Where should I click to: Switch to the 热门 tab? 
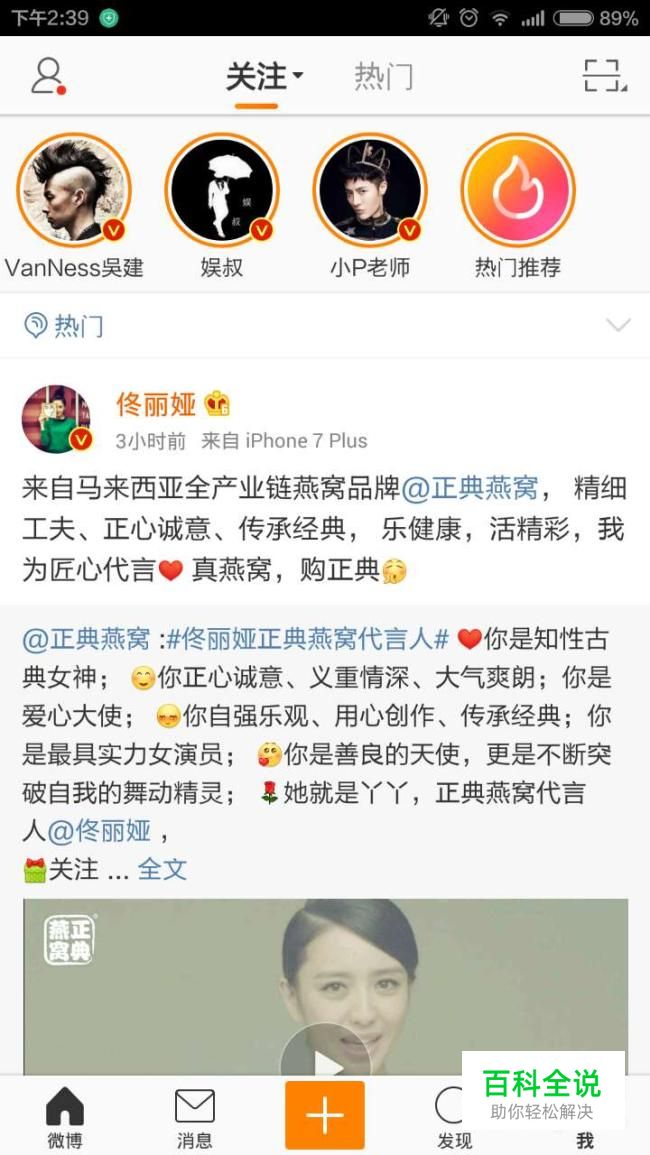pyautogui.click(x=383, y=77)
